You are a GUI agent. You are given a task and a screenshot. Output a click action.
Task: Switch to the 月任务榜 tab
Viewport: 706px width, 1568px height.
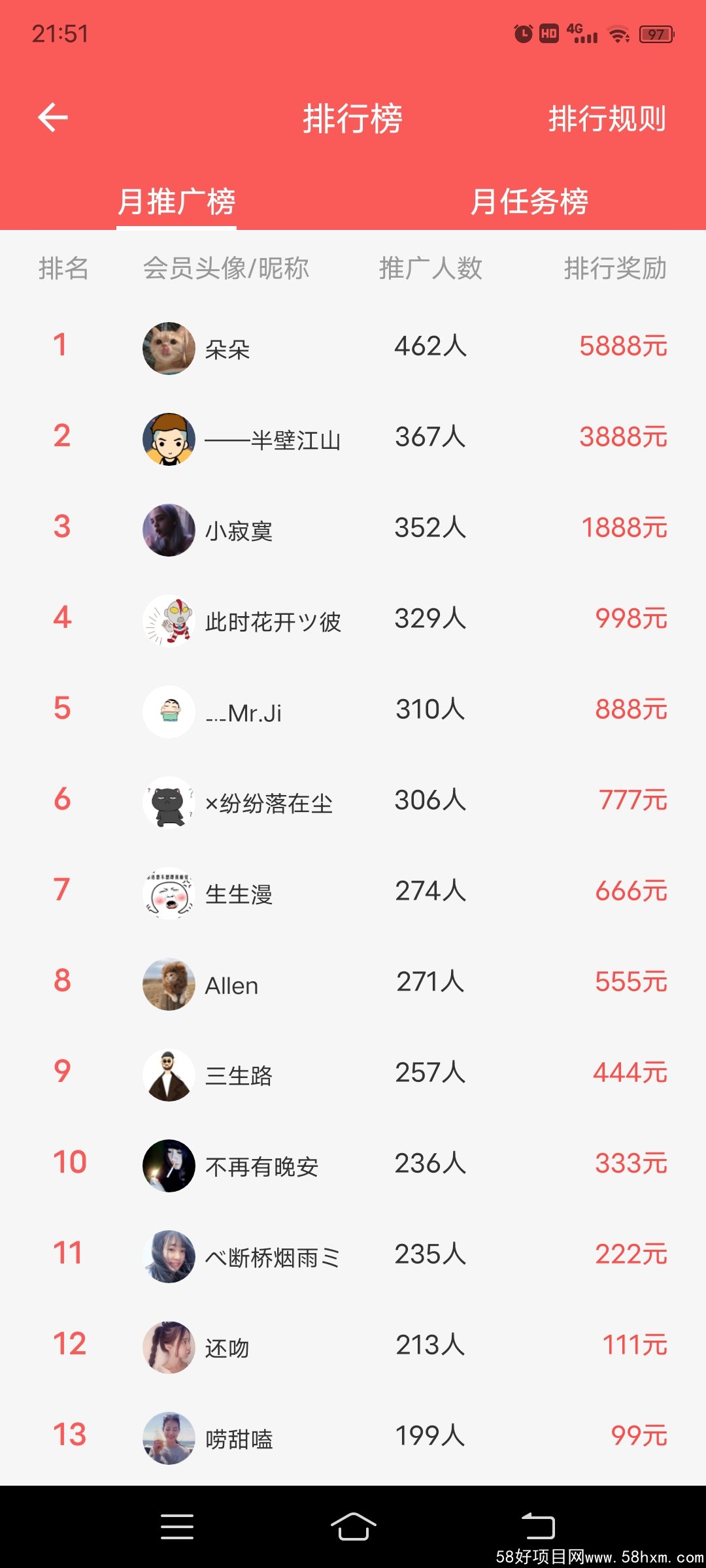(x=529, y=201)
